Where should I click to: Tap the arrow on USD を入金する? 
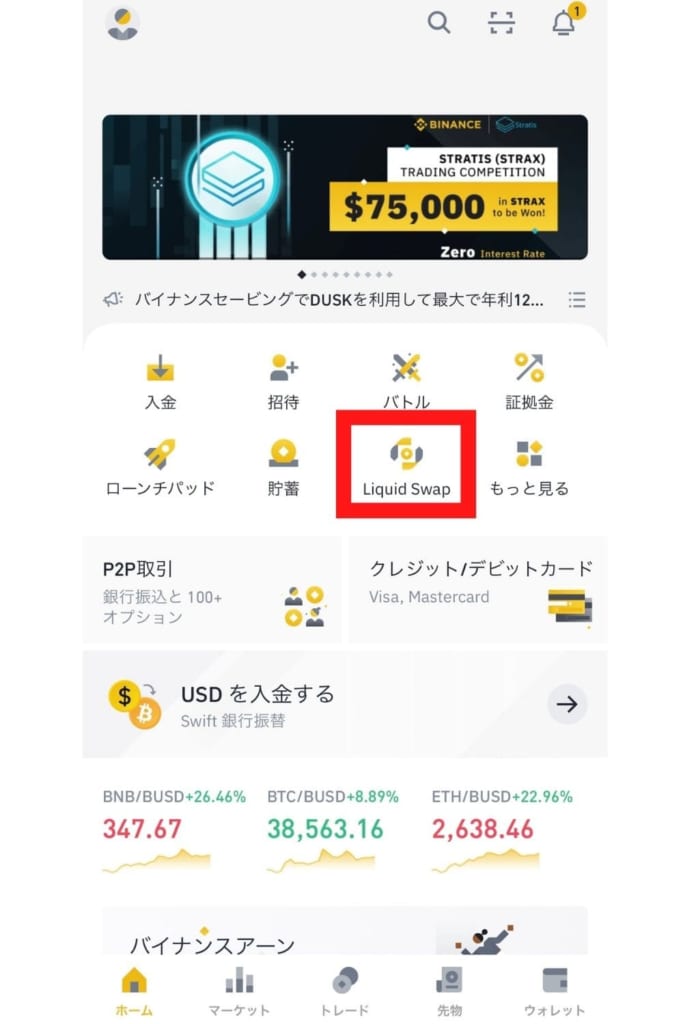coord(567,705)
